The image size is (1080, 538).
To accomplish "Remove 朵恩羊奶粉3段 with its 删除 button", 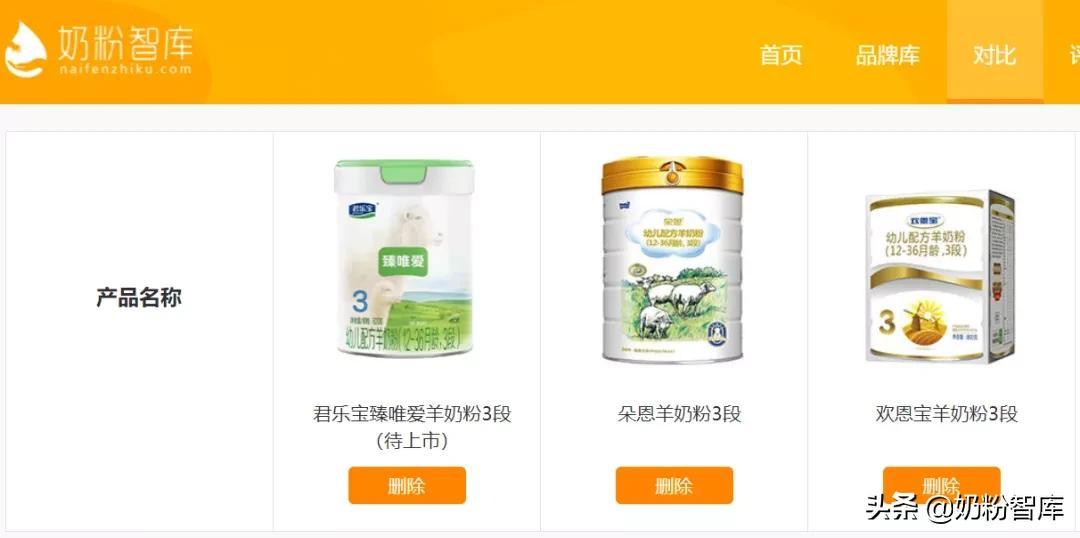I will 674,486.
